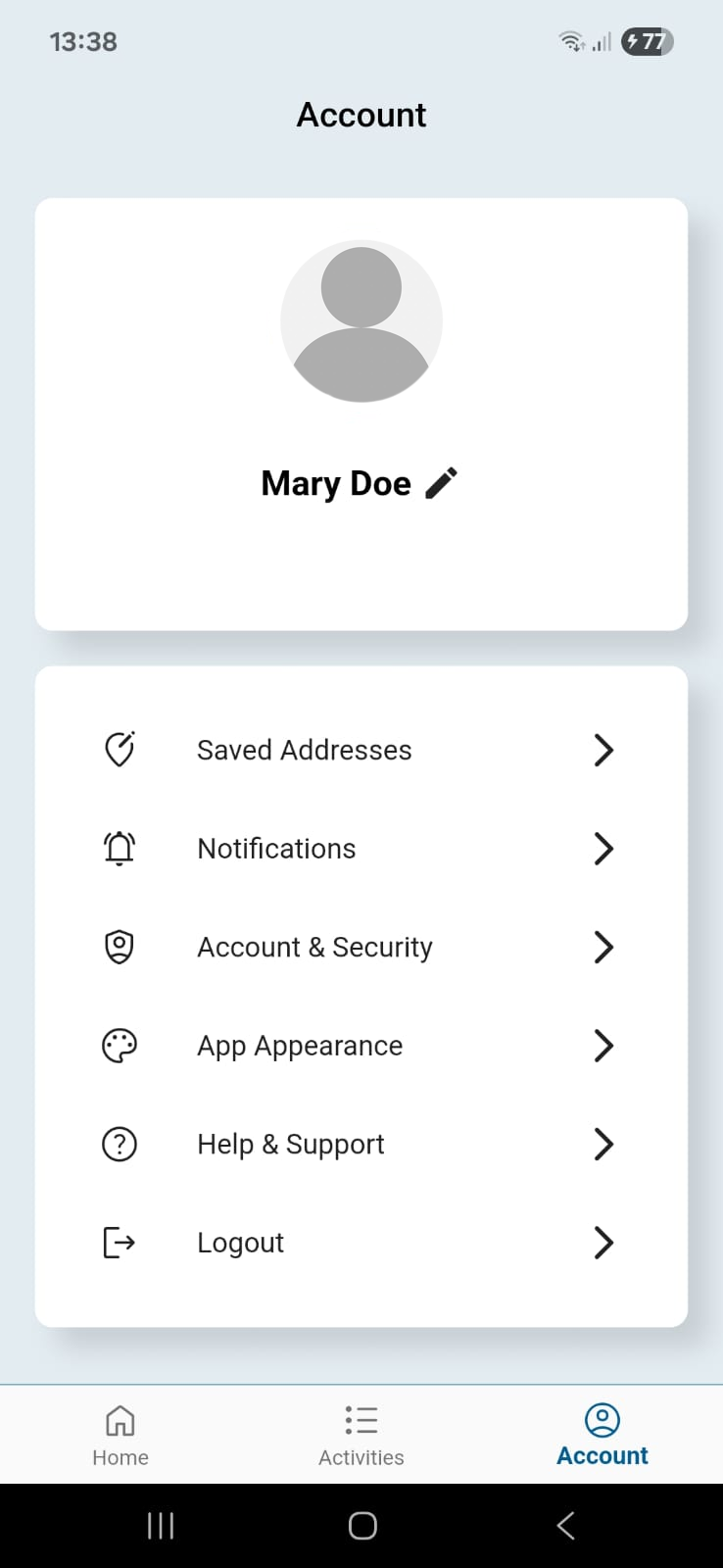This screenshot has height=1568, width=723.
Task: Switch to the Activities tab
Action: (x=361, y=1433)
